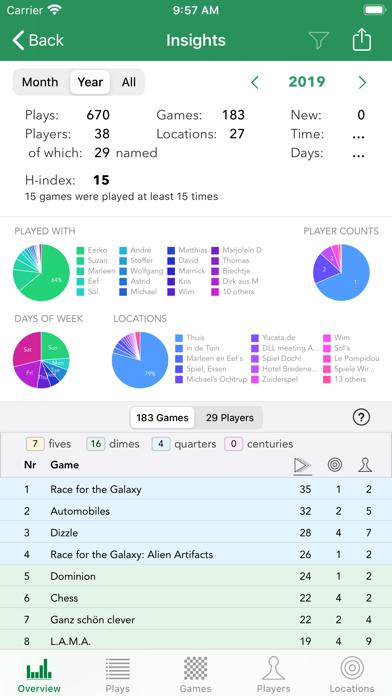Viewport: 392px width, 696px height.
Task: Open the help question mark icon
Action: [361, 417]
